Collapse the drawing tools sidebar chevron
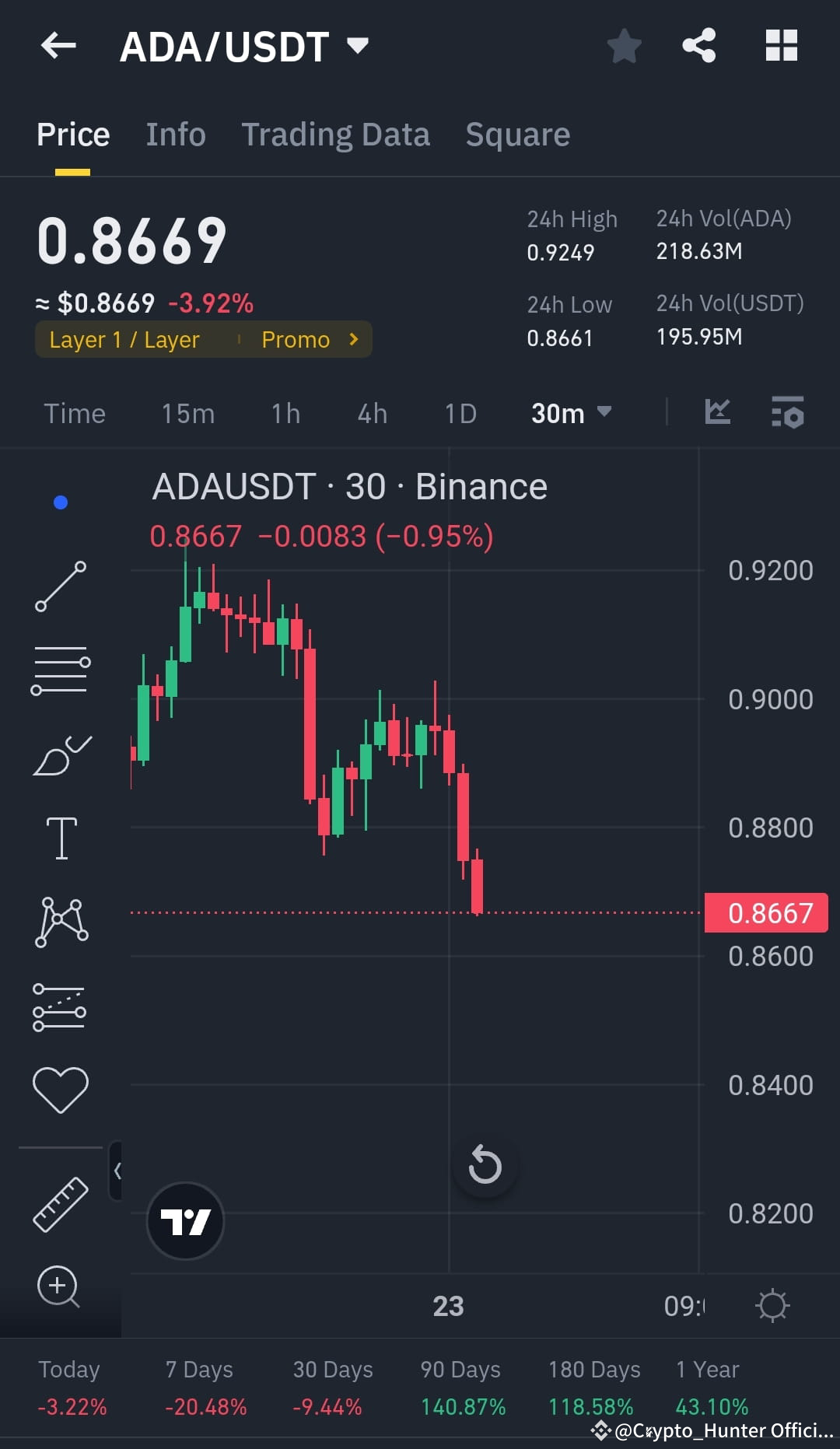This screenshot has width=840, height=1449. (x=118, y=1171)
